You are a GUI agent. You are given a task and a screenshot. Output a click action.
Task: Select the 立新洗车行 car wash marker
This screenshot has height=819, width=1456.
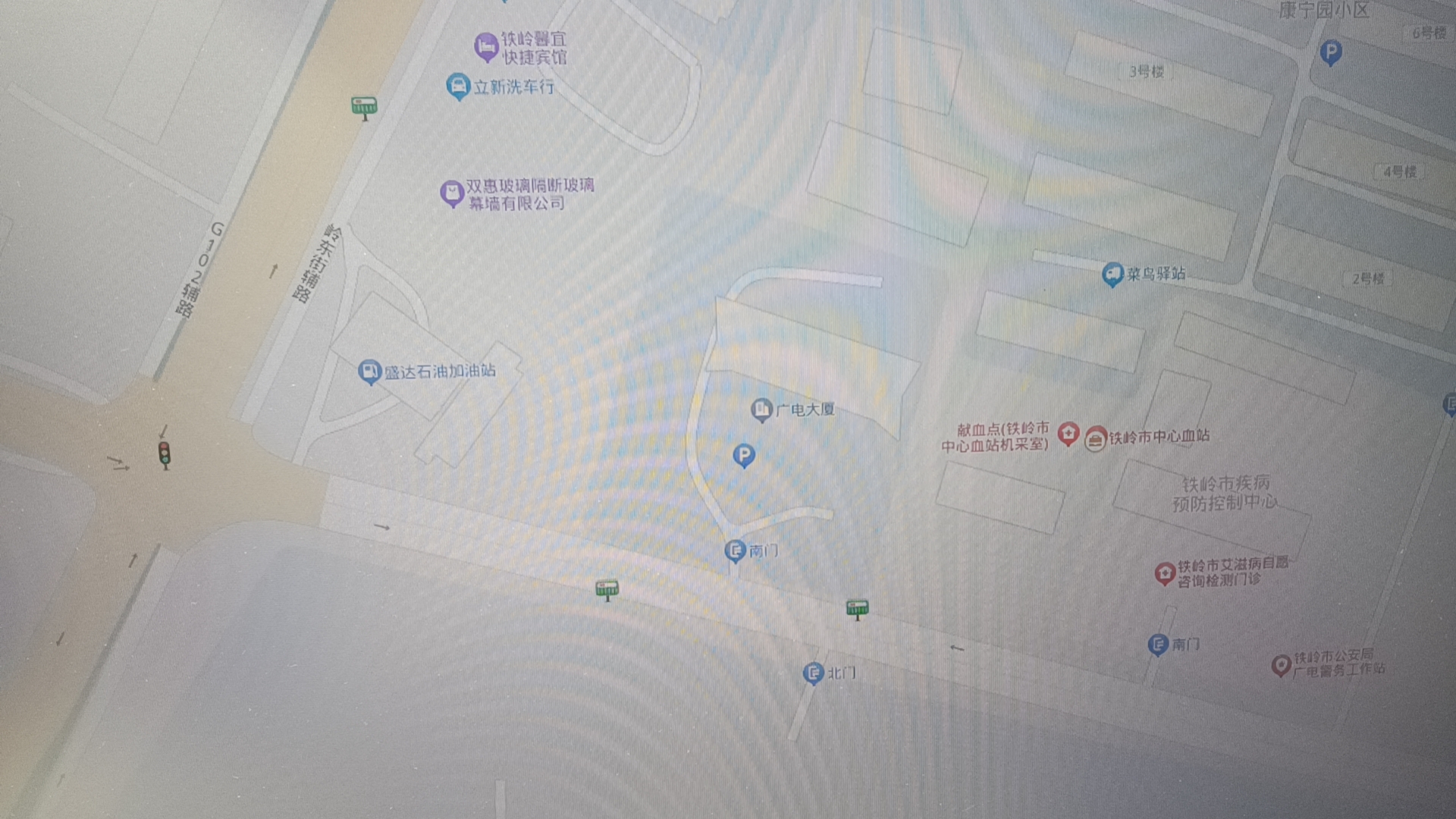[457, 86]
